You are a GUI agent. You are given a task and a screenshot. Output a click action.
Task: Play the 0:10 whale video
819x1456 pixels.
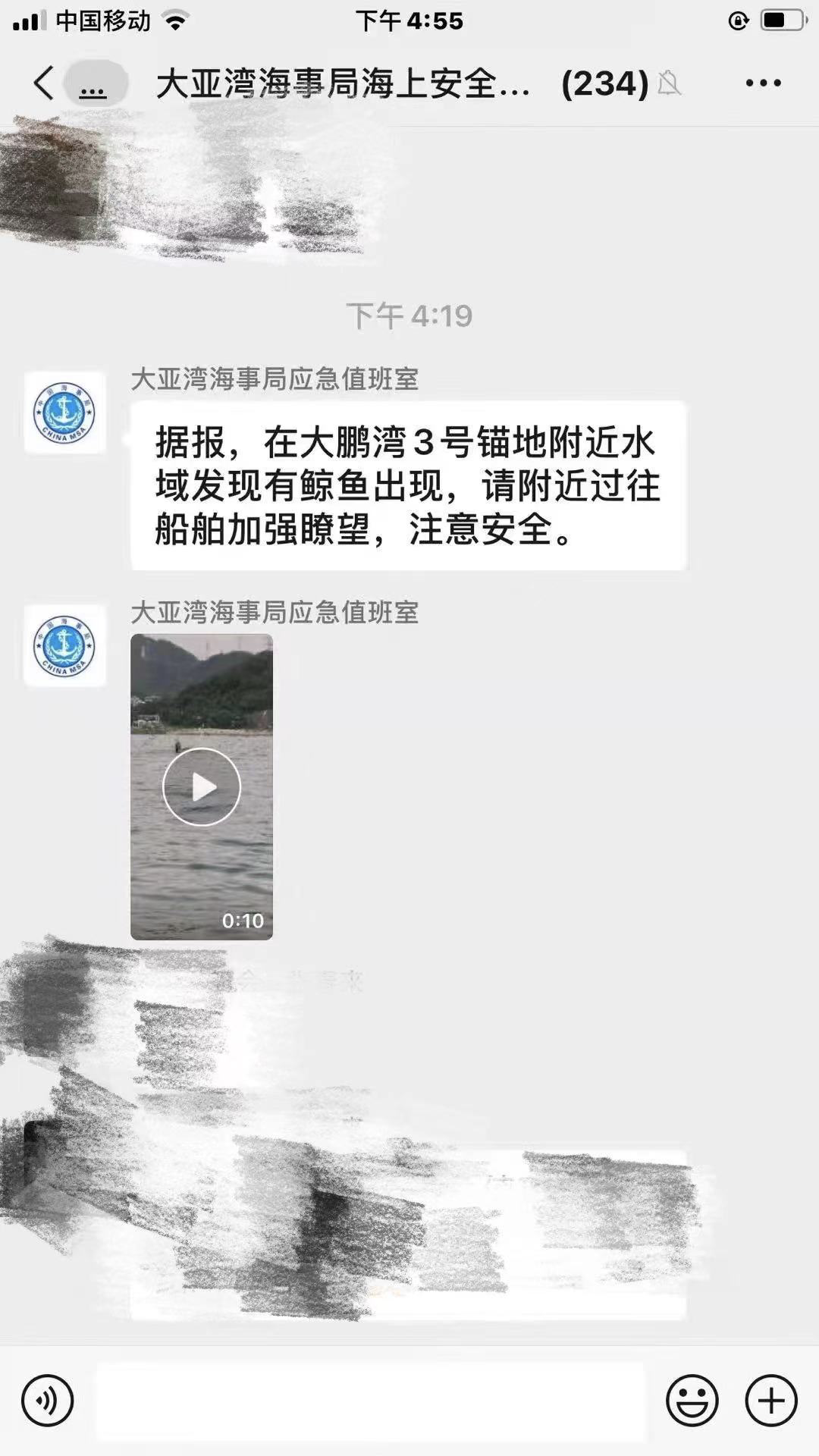[x=202, y=787]
